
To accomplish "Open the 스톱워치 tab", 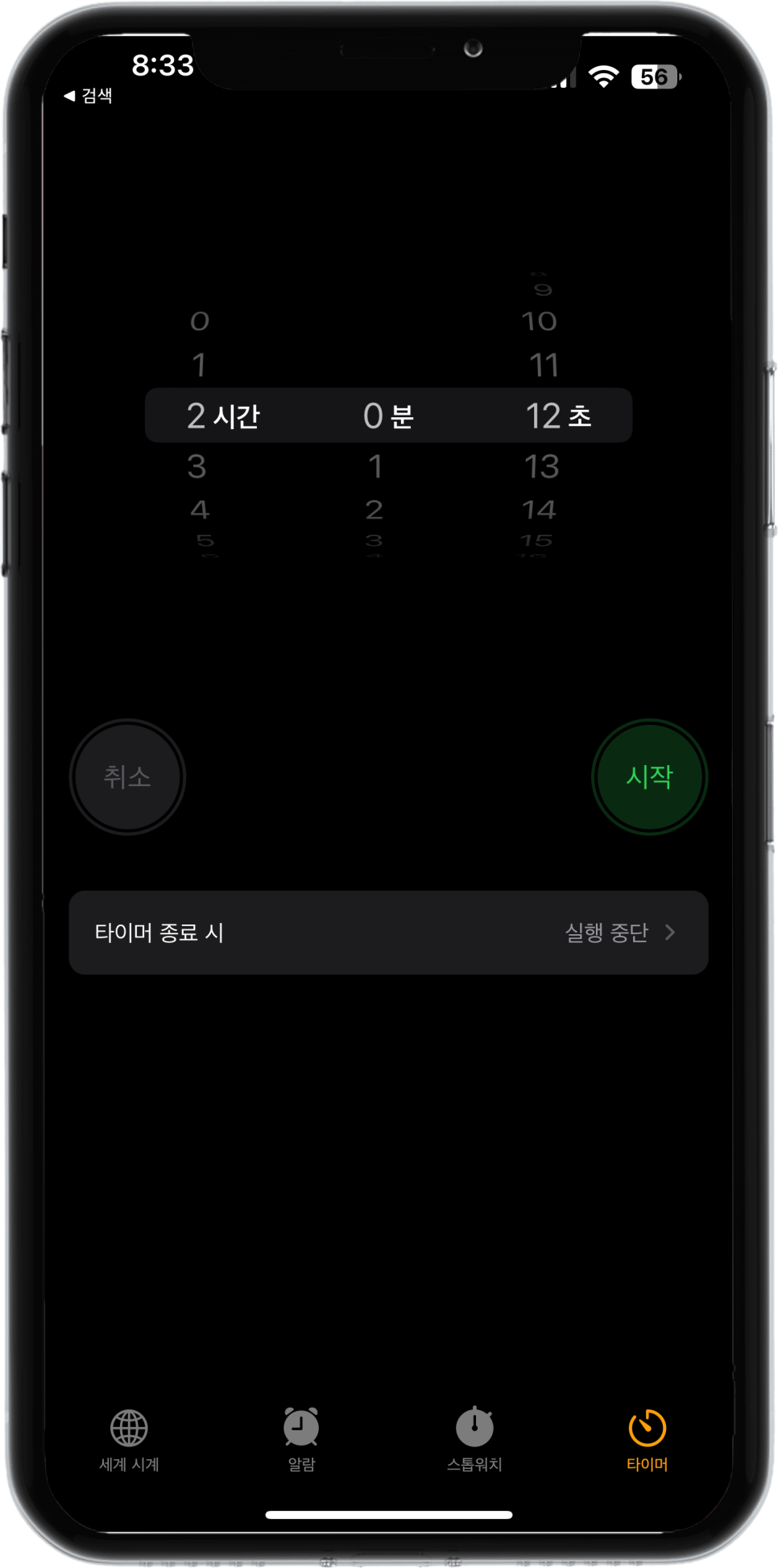I will tap(474, 1441).
